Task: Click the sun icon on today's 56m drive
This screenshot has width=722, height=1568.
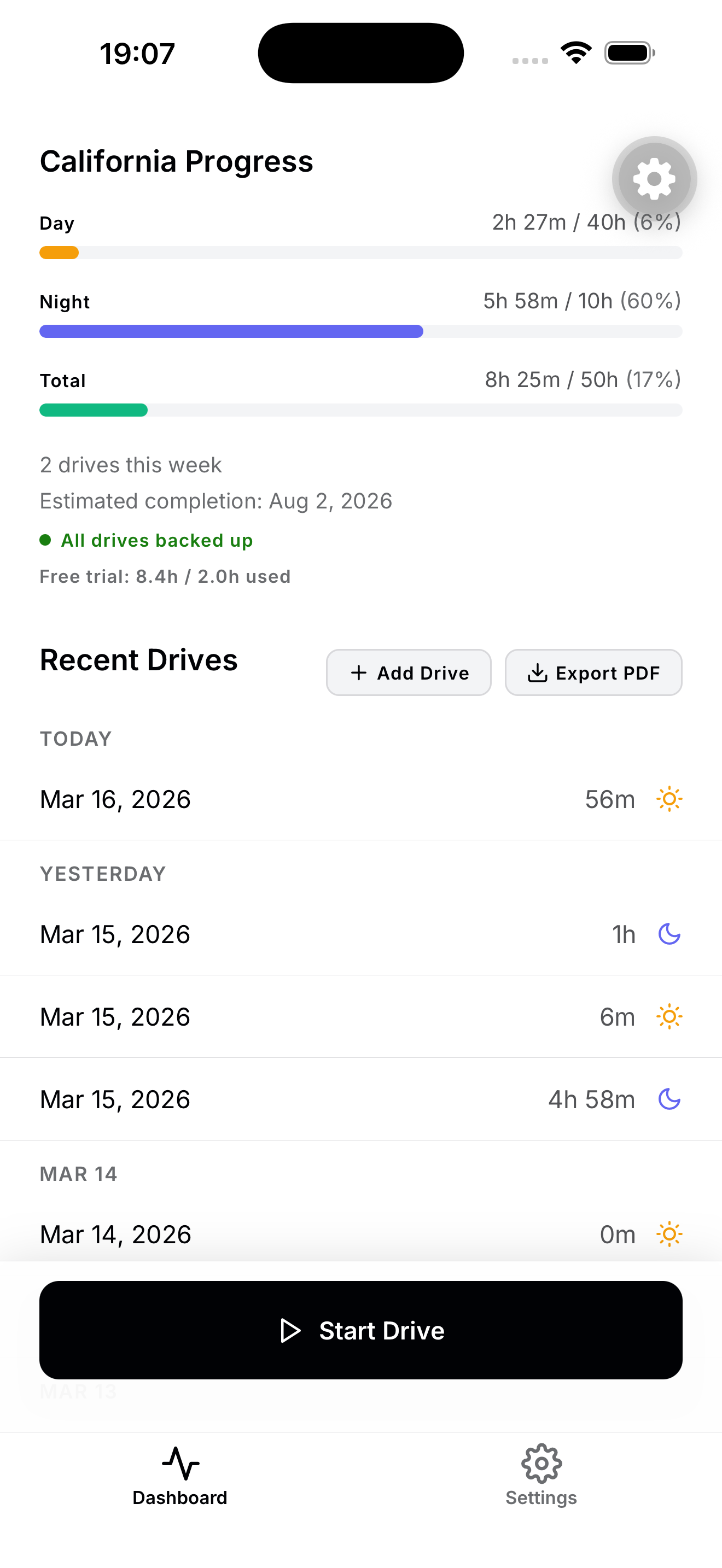Action: pos(668,799)
